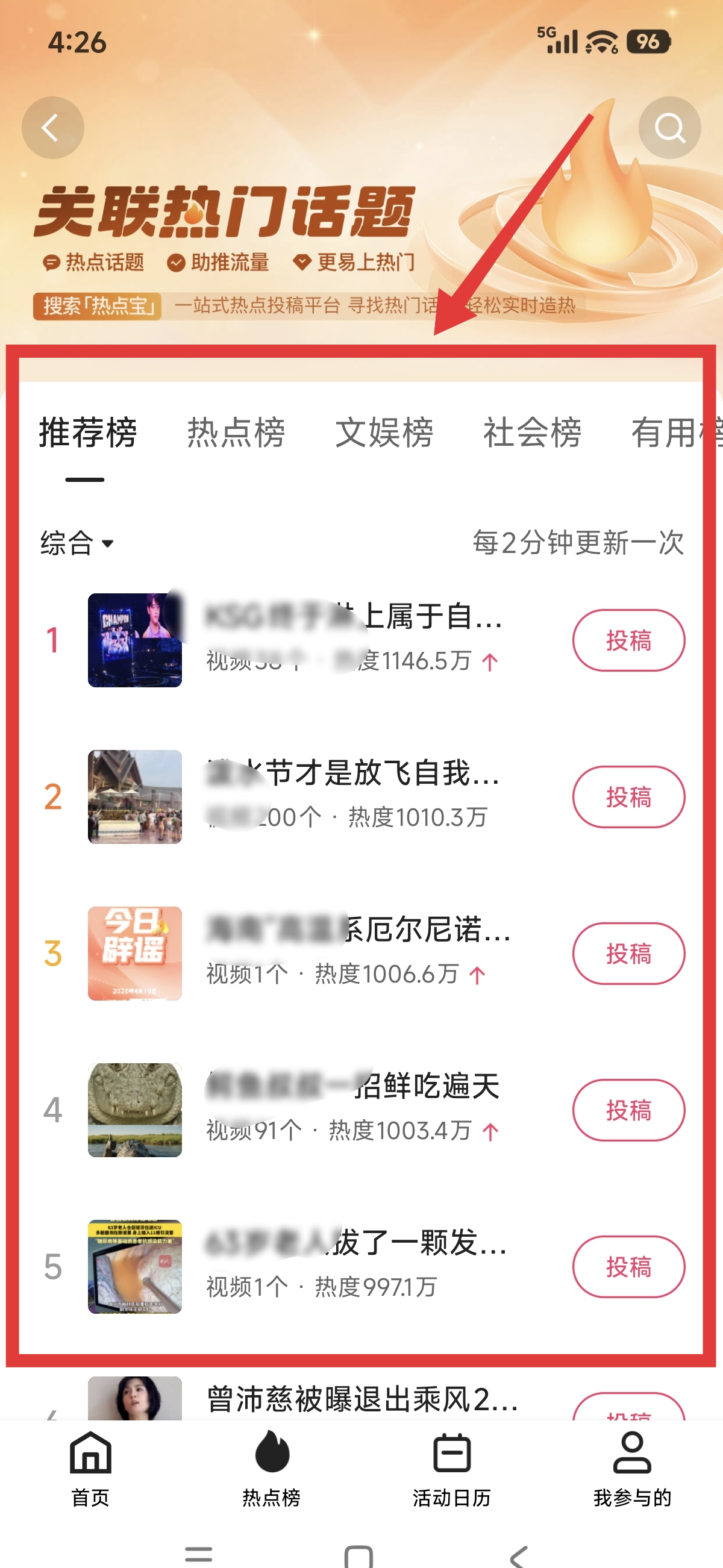Open the topic ending 招鲜吃遍天

(x=353, y=1087)
